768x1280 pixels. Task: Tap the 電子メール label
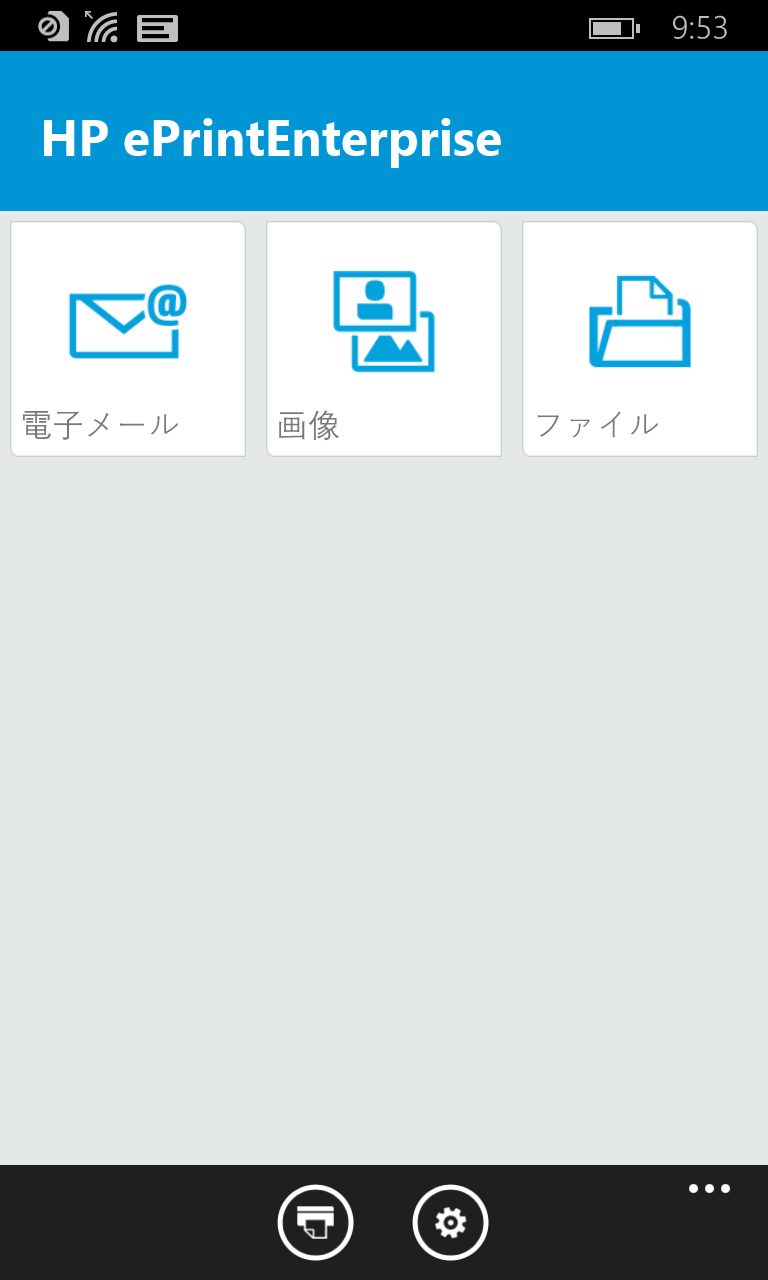(x=100, y=424)
